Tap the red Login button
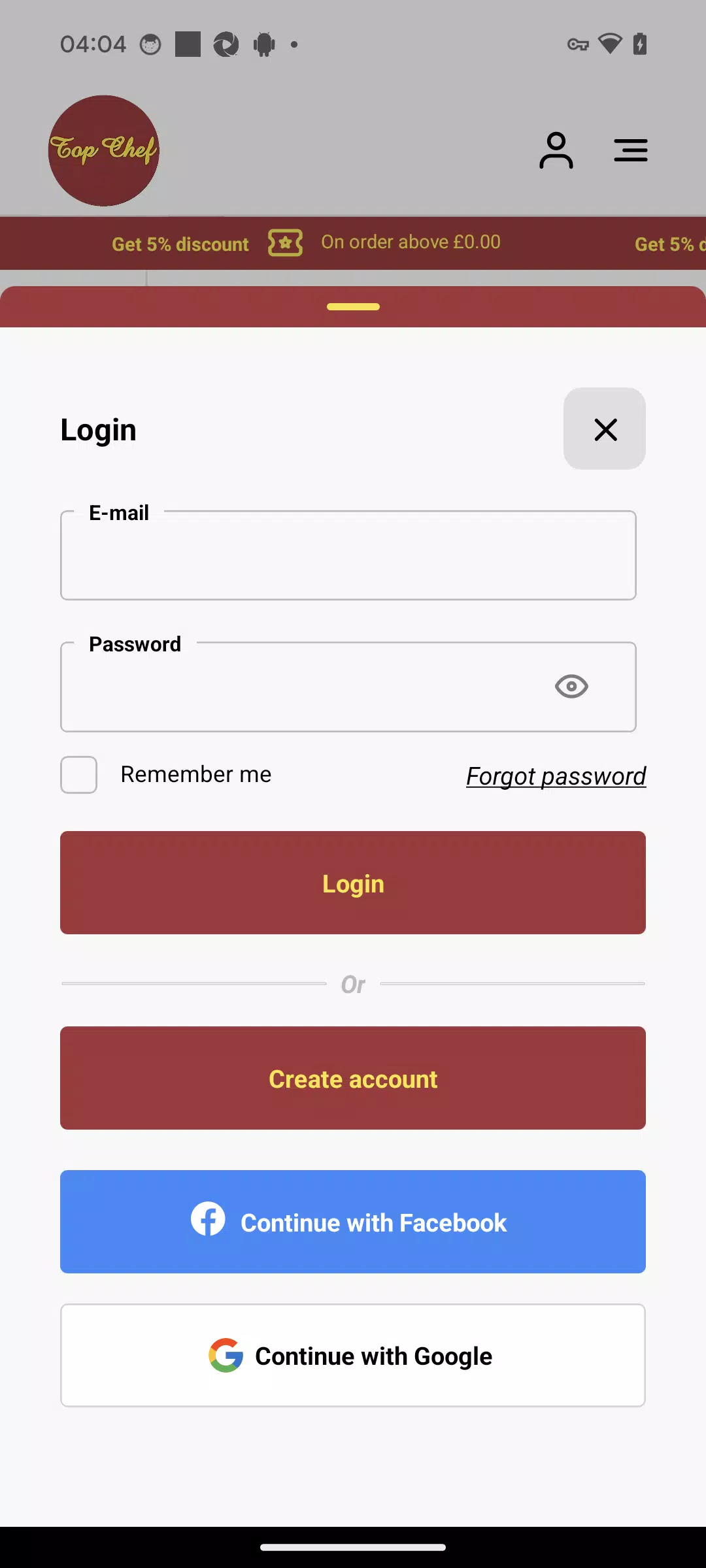 coord(353,883)
